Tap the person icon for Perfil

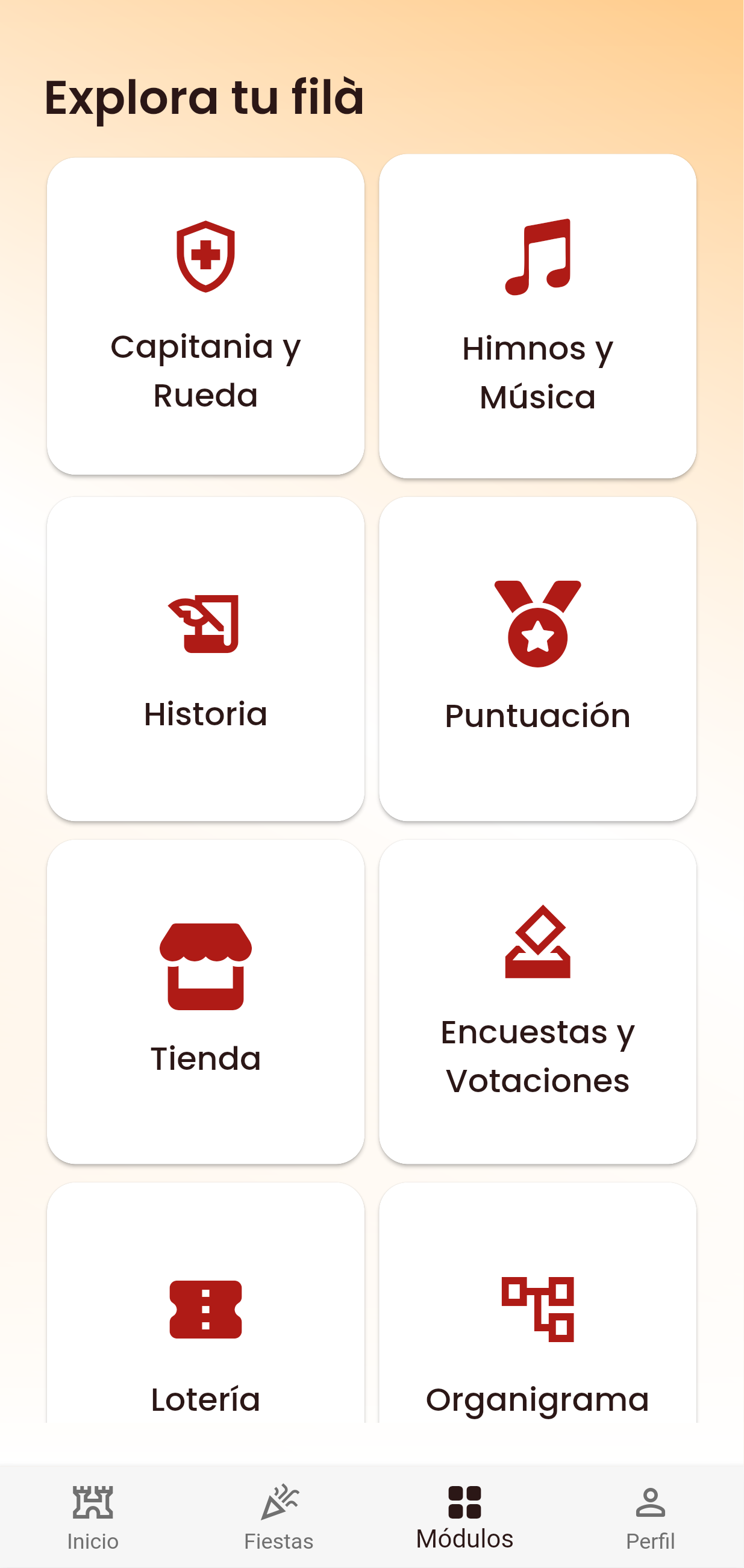pyautogui.click(x=650, y=1501)
